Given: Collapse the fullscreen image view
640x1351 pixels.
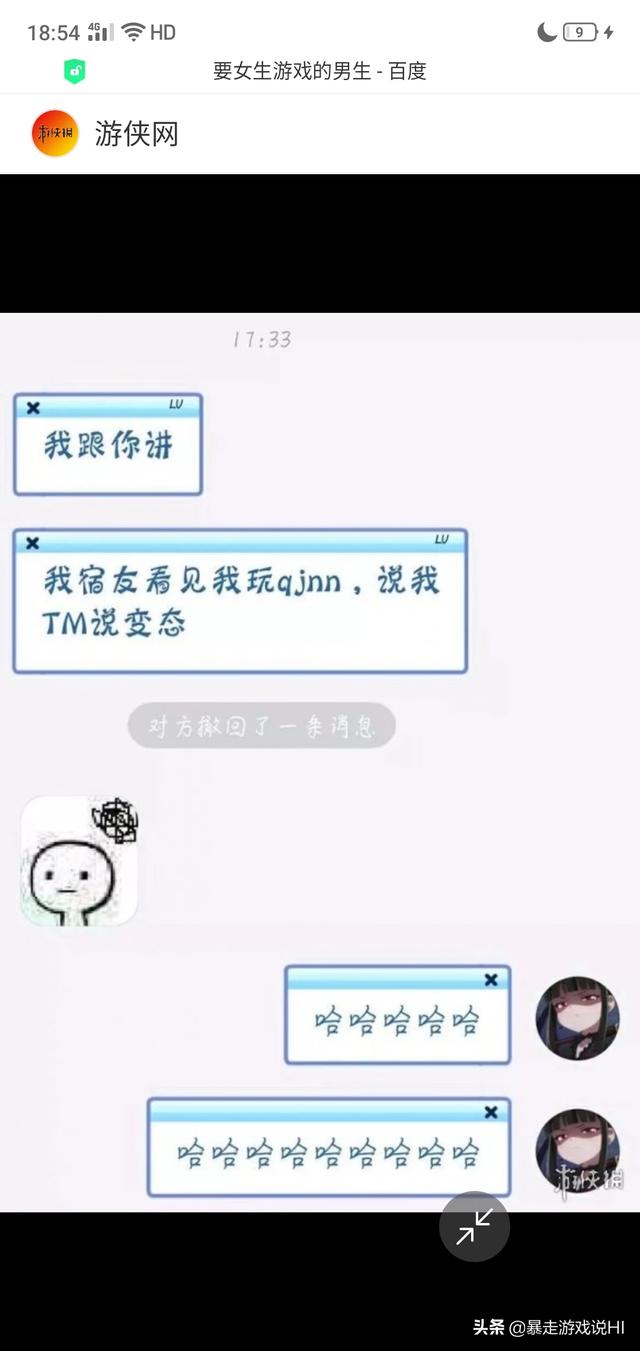Looking at the screenshot, I should pyautogui.click(x=474, y=1226).
